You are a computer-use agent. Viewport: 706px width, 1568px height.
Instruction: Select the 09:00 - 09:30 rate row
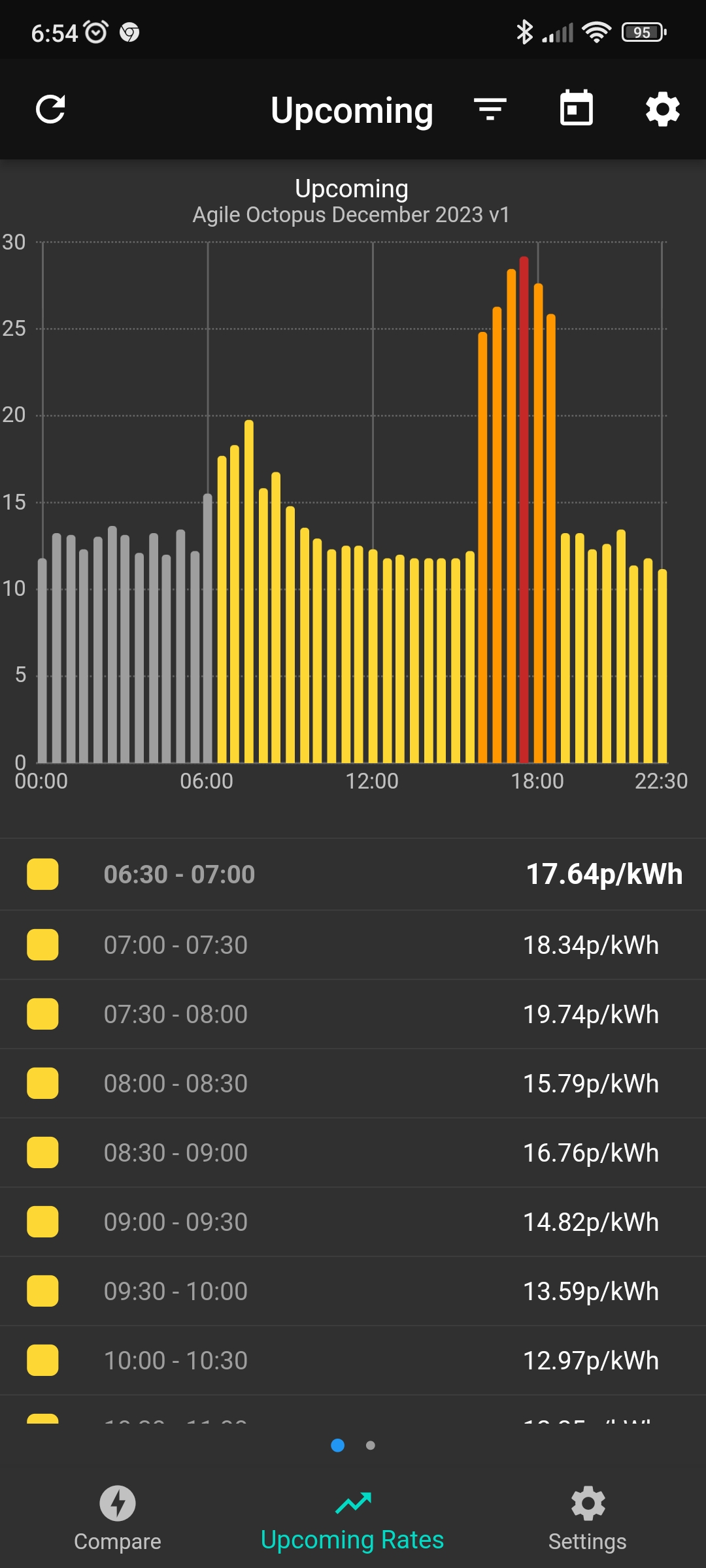[x=353, y=1222]
